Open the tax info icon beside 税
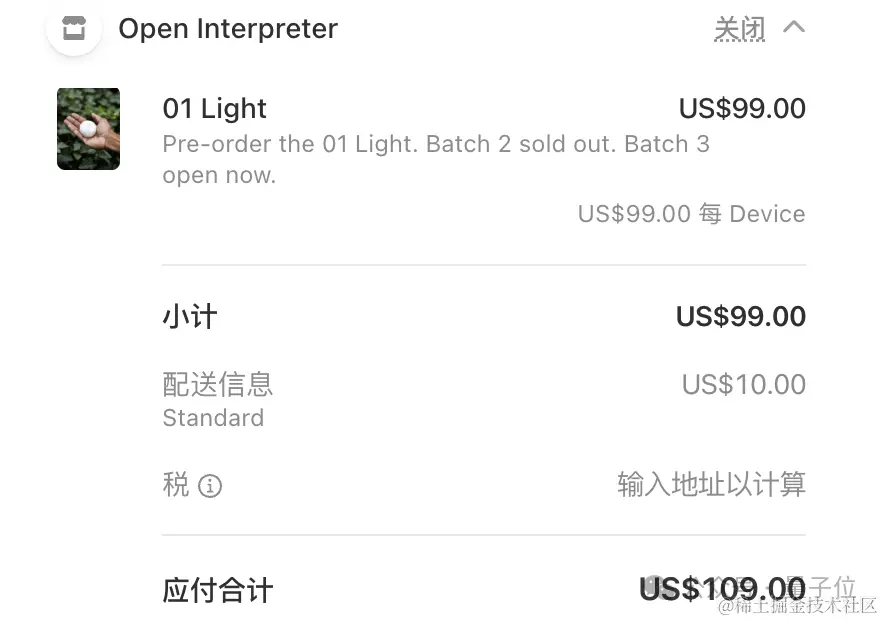 [x=210, y=487]
